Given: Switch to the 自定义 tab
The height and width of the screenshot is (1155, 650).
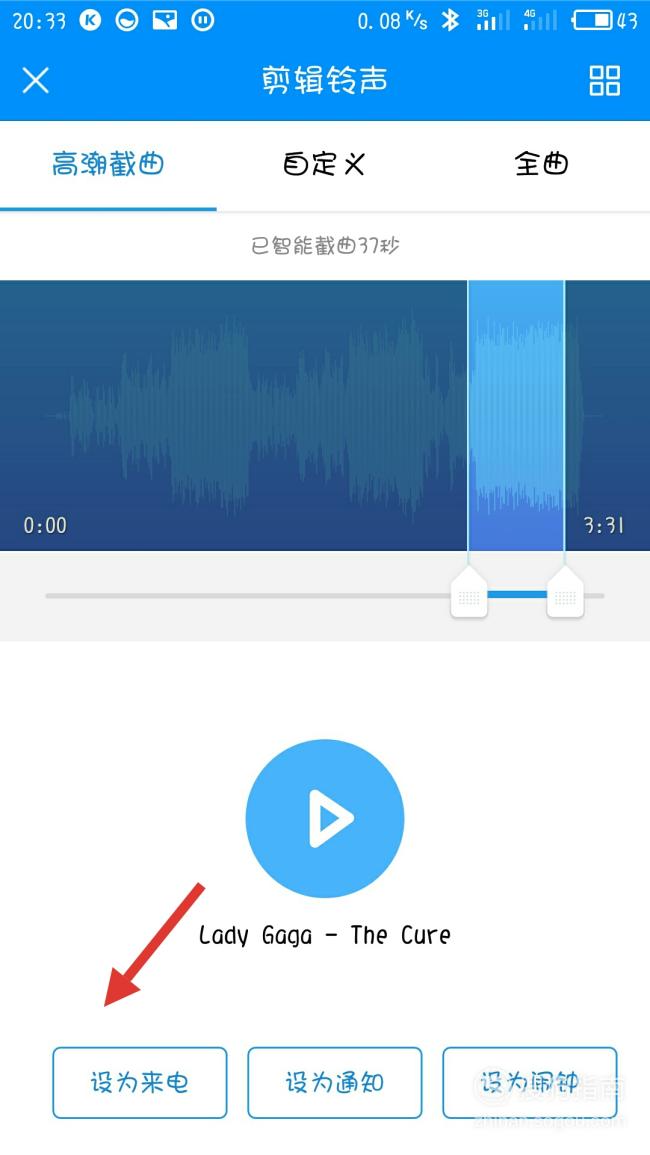Looking at the screenshot, I should click(x=324, y=164).
